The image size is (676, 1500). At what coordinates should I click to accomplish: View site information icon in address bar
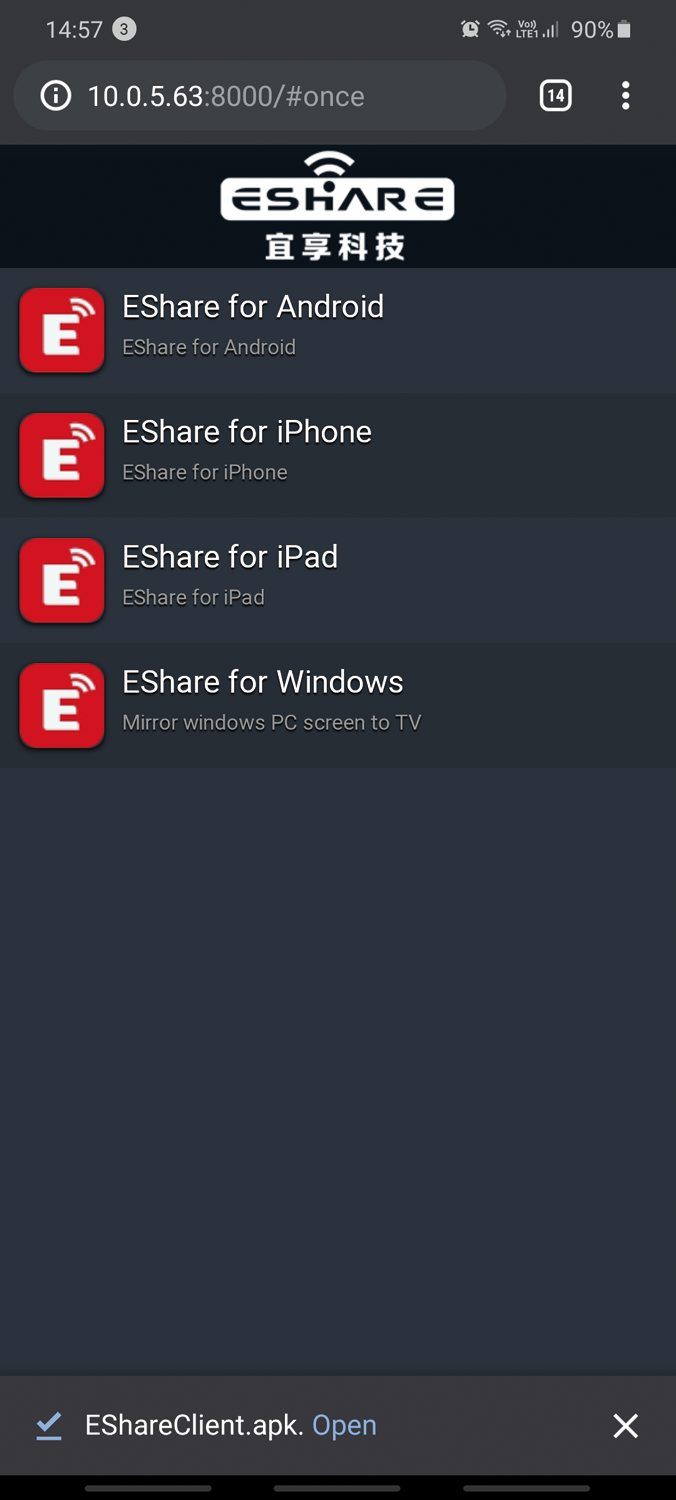pos(56,96)
